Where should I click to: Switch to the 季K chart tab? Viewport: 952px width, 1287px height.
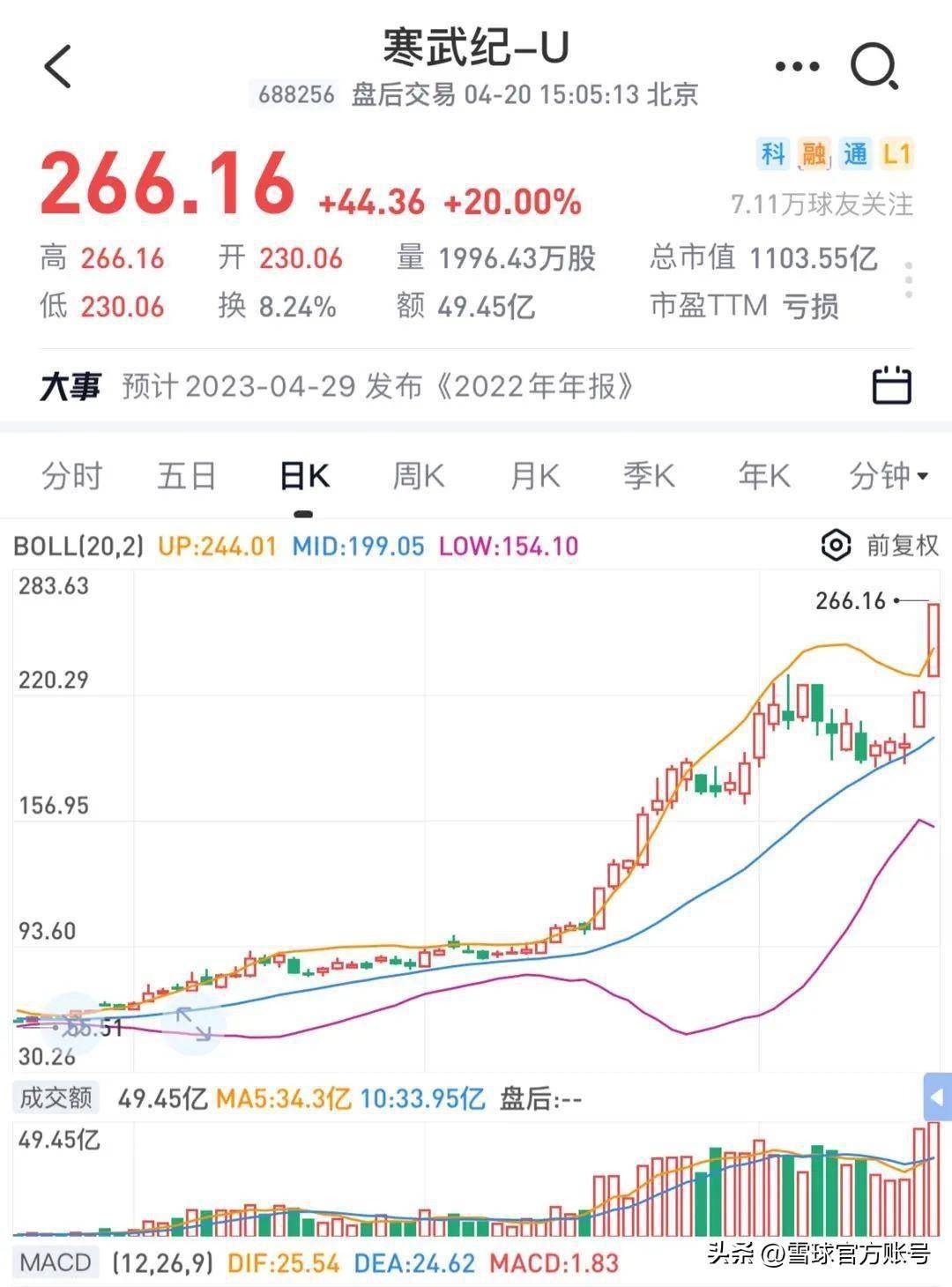pos(649,477)
